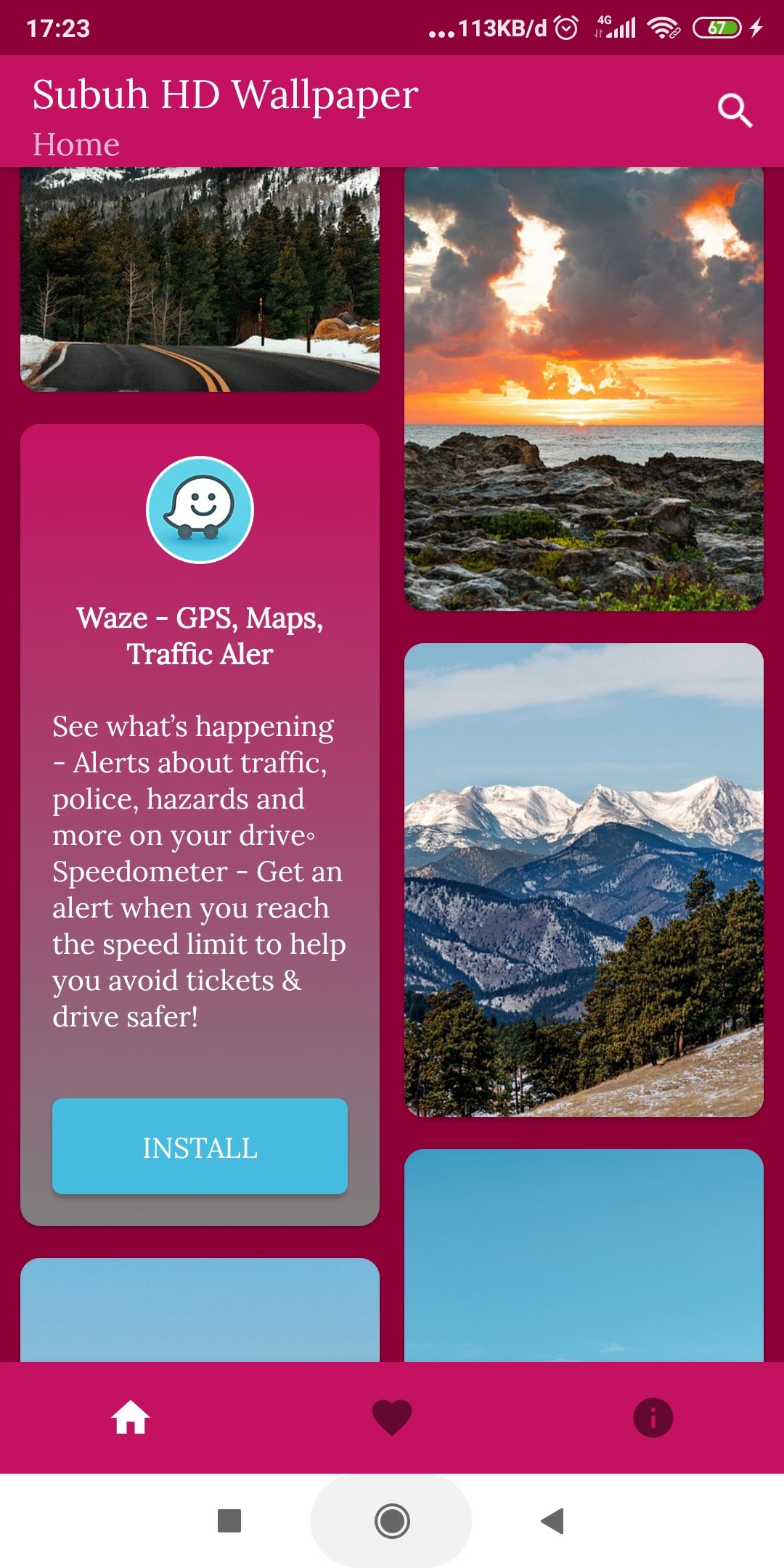Screen dimensions: 784x1568
Task: Go back using the system back button
Action: 553,1520
